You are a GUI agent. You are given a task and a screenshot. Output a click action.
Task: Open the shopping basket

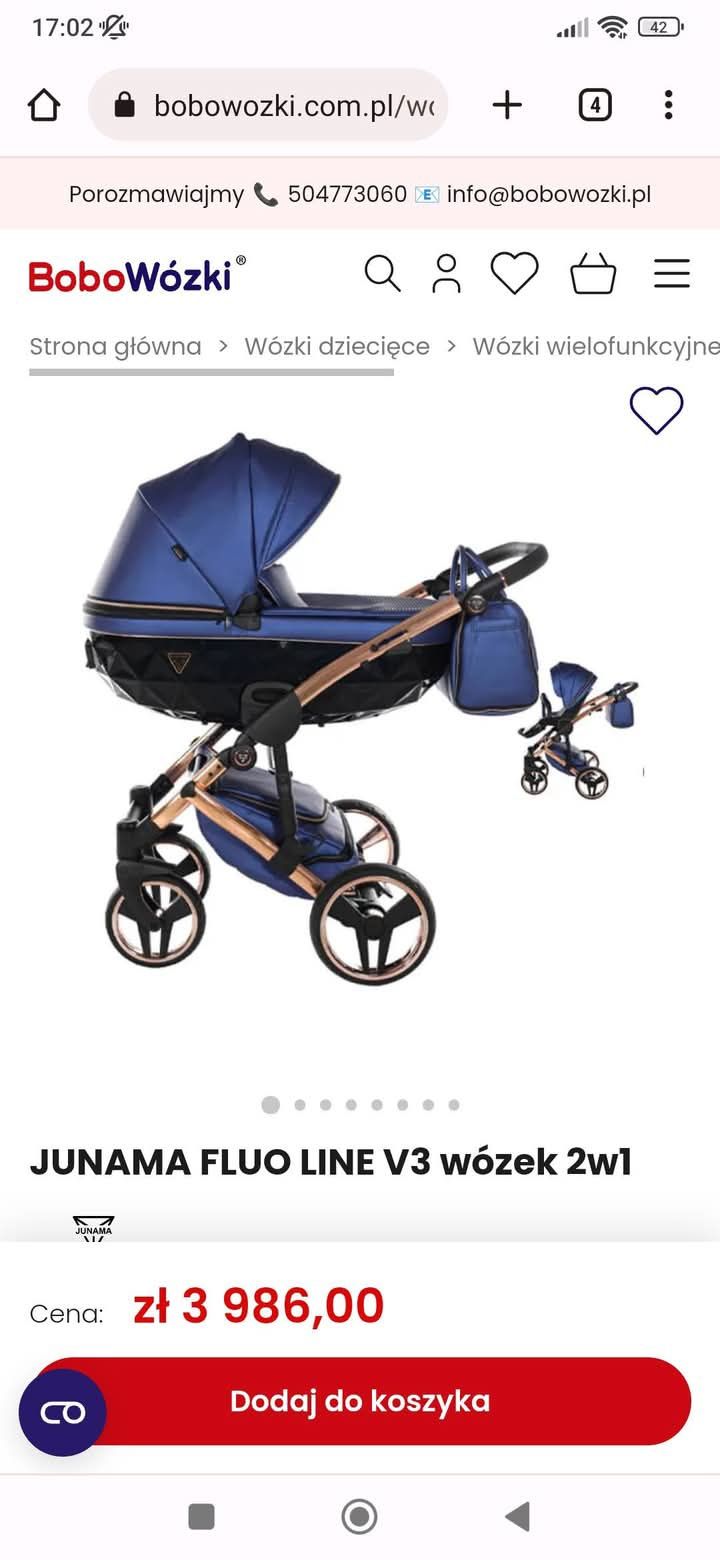point(593,273)
